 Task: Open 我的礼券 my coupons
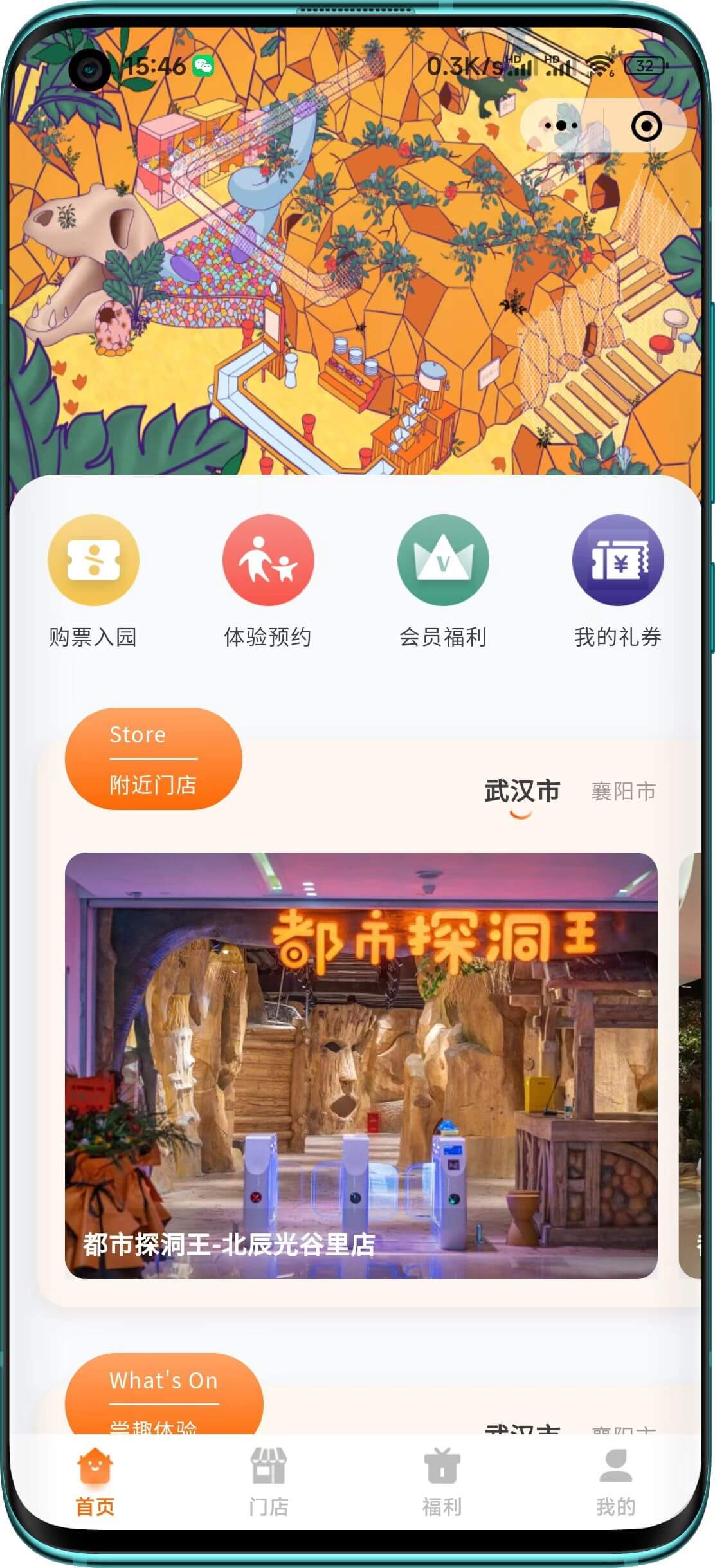(x=618, y=580)
